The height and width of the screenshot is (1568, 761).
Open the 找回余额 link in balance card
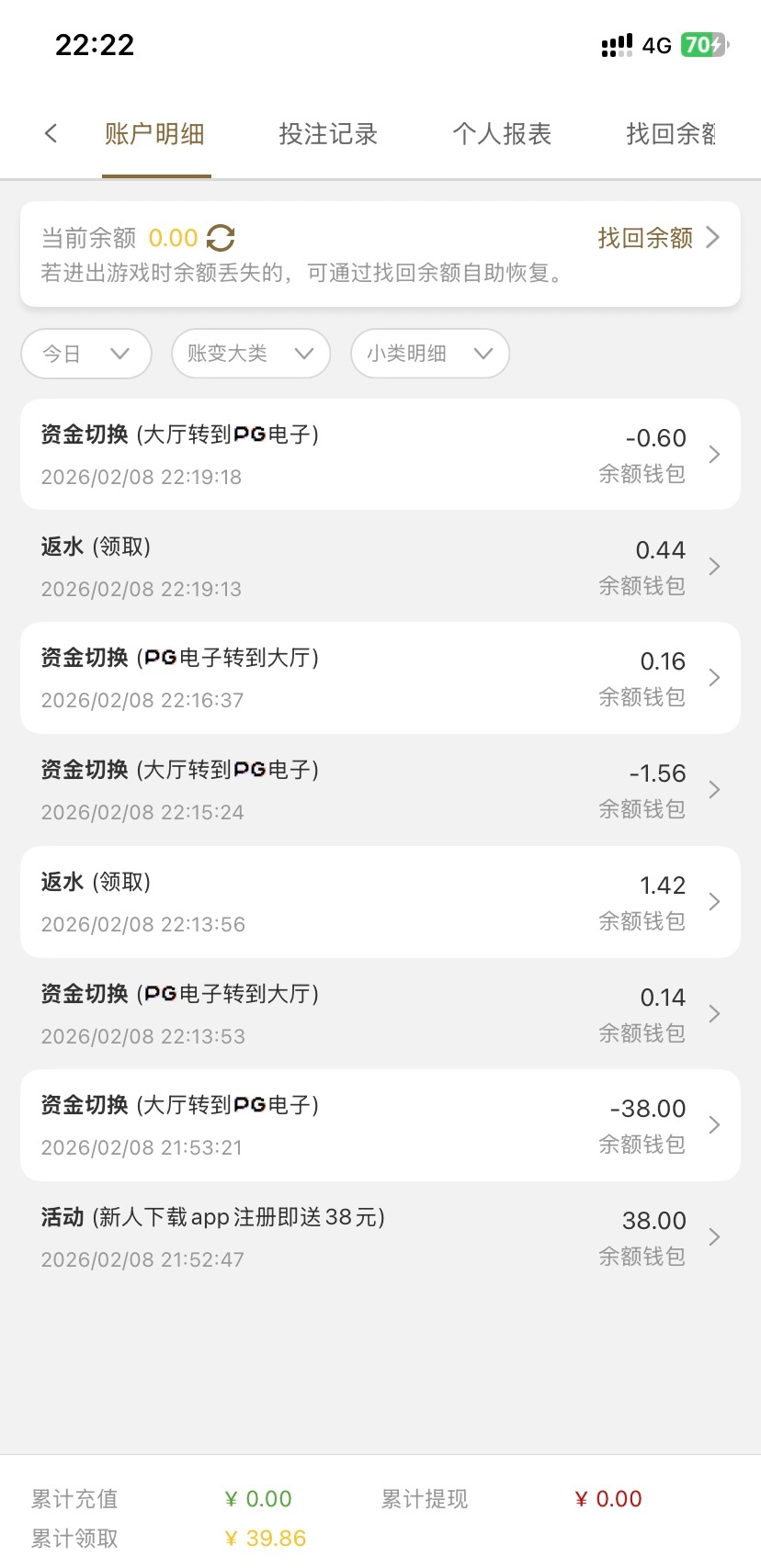pyautogui.click(x=657, y=238)
